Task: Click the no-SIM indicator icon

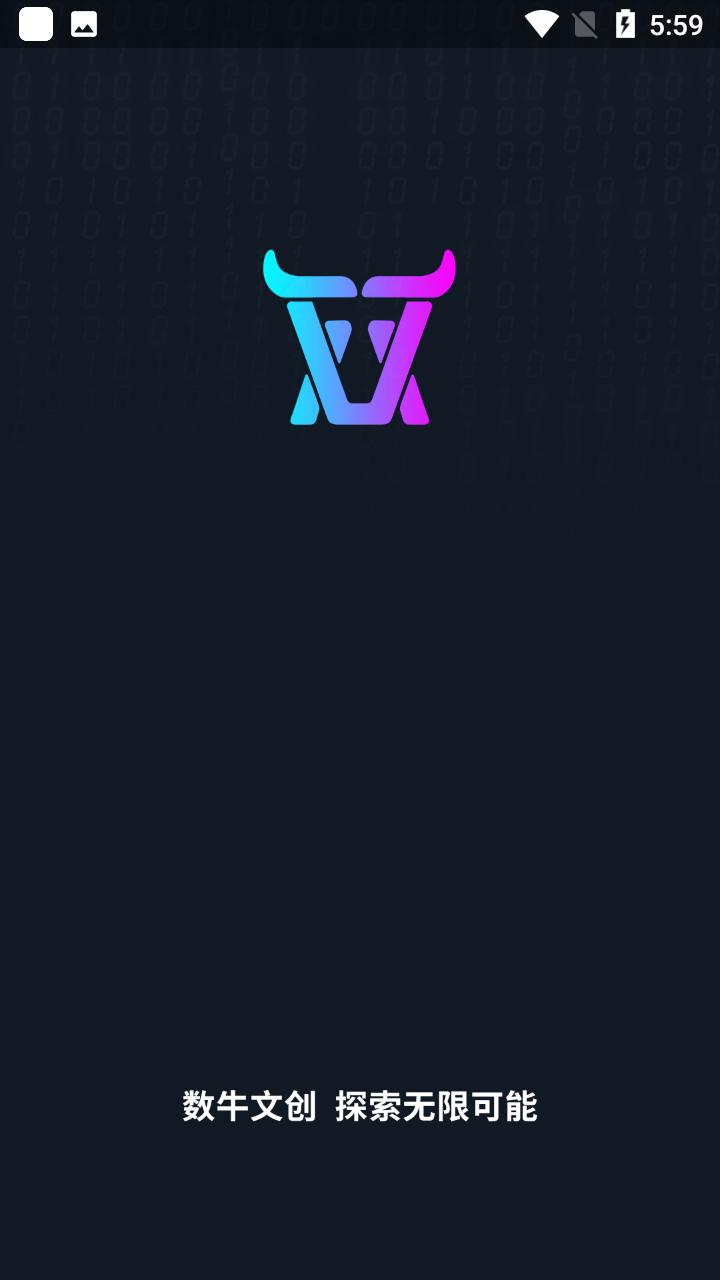Action: coord(583,24)
